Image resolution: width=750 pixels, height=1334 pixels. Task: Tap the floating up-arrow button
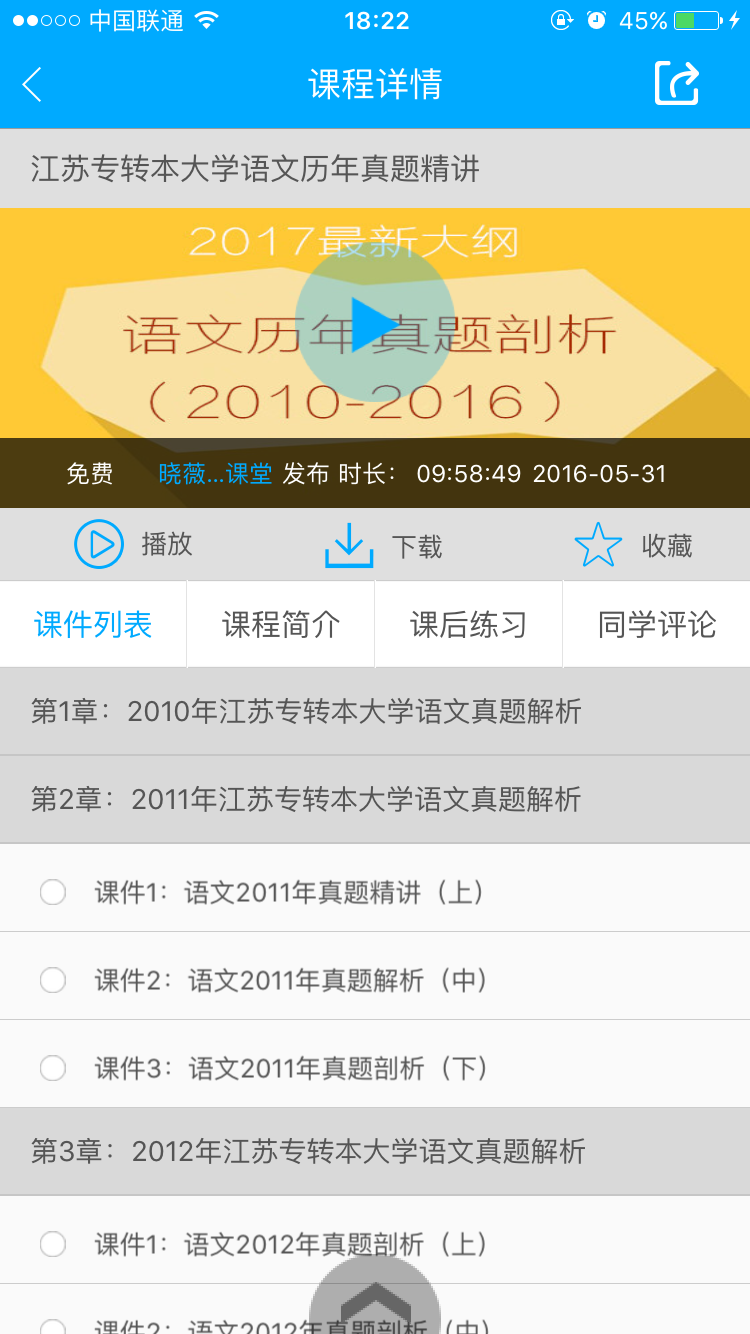point(375,1300)
